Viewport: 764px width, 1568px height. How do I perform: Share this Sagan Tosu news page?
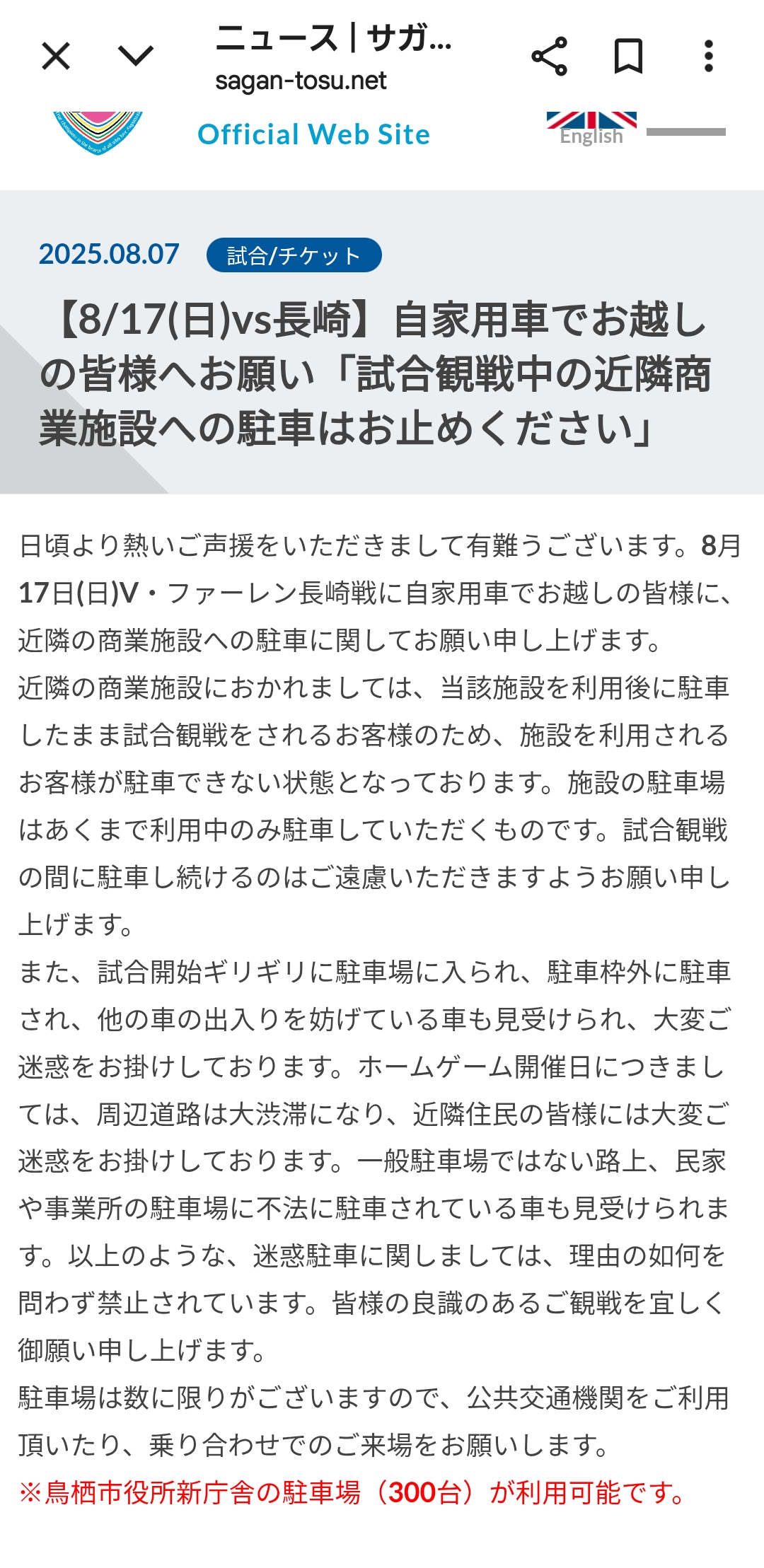[550, 57]
